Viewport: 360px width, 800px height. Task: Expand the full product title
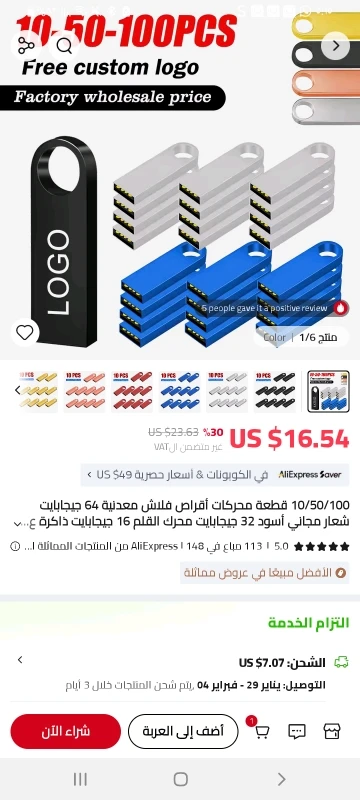(x=18, y=523)
